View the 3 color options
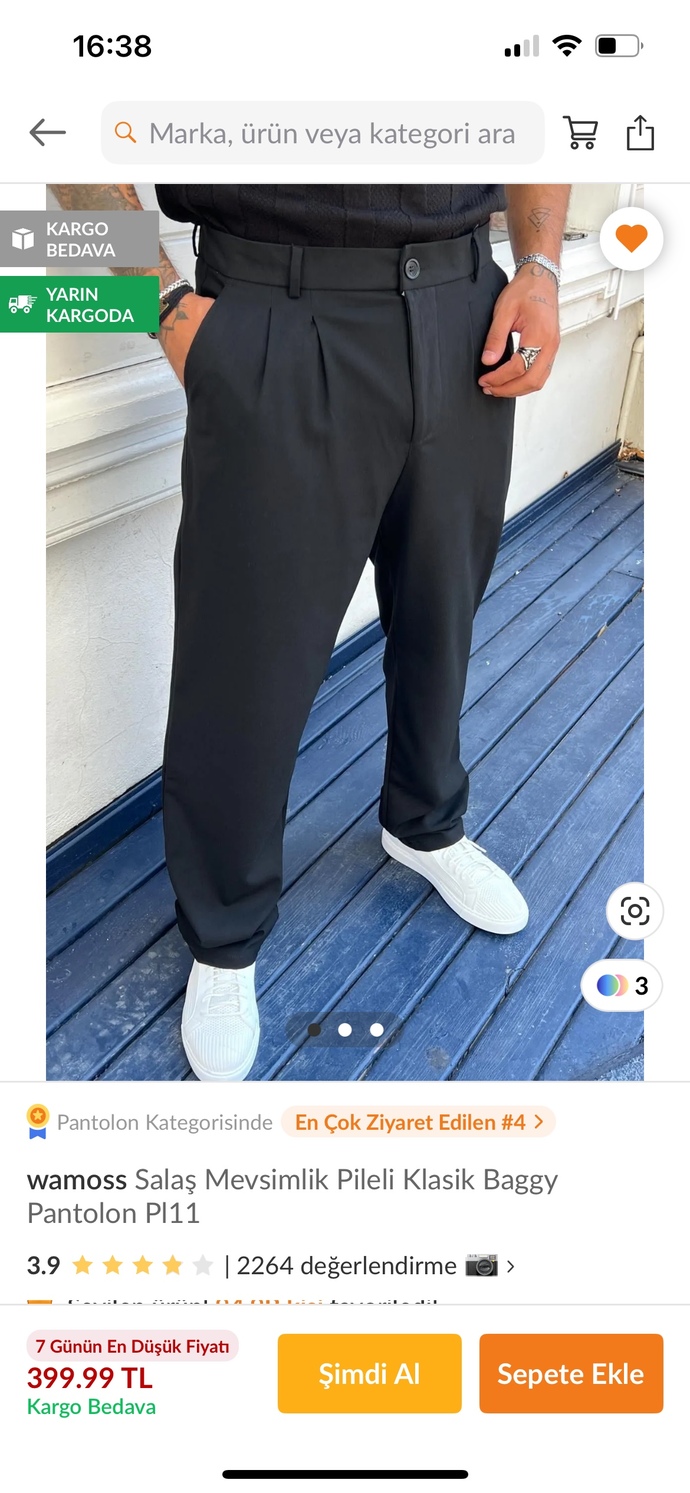Screen dimensions: 690x1493 (x=623, y=986)
